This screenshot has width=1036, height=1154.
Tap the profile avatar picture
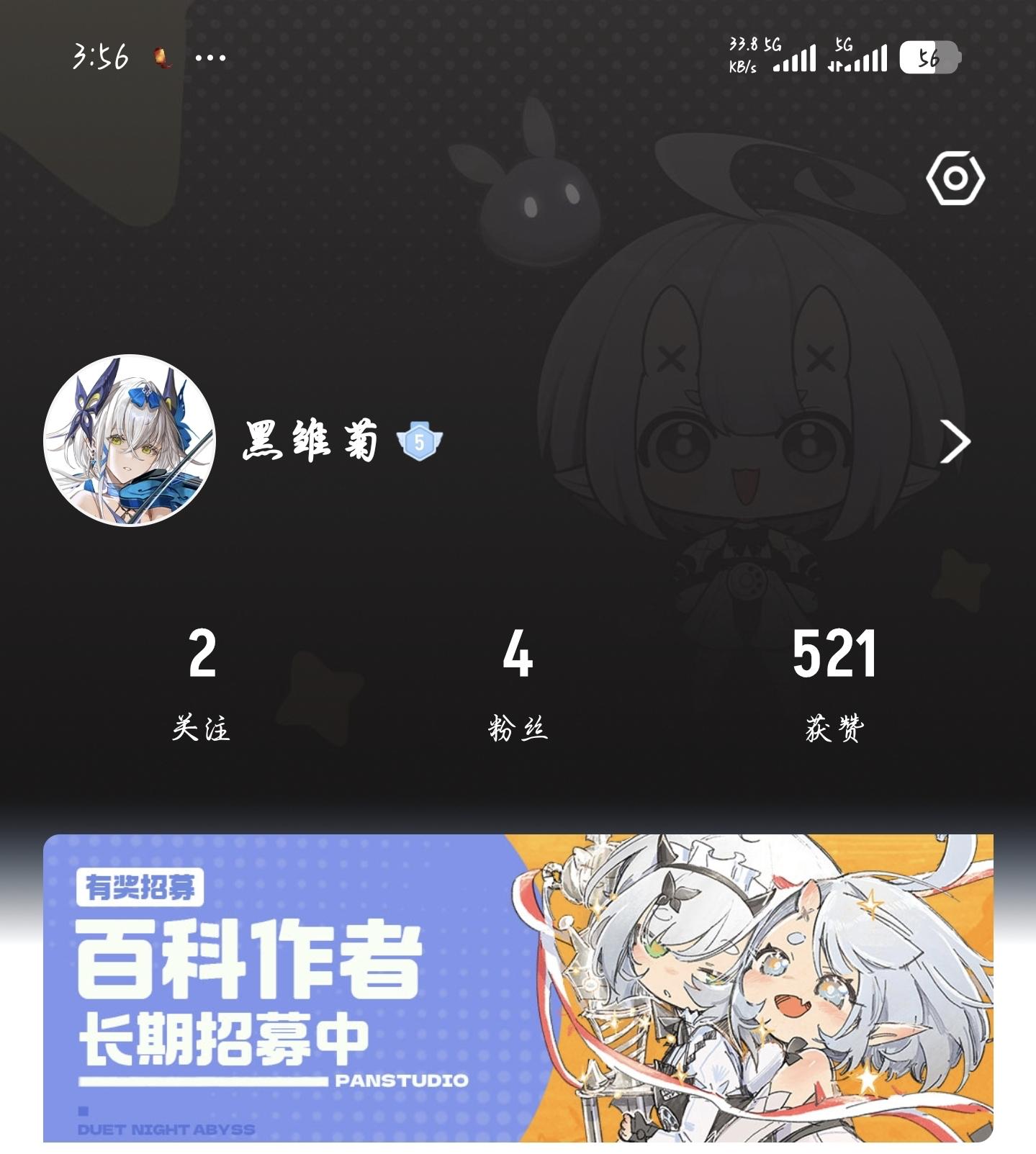coord(130,440)
